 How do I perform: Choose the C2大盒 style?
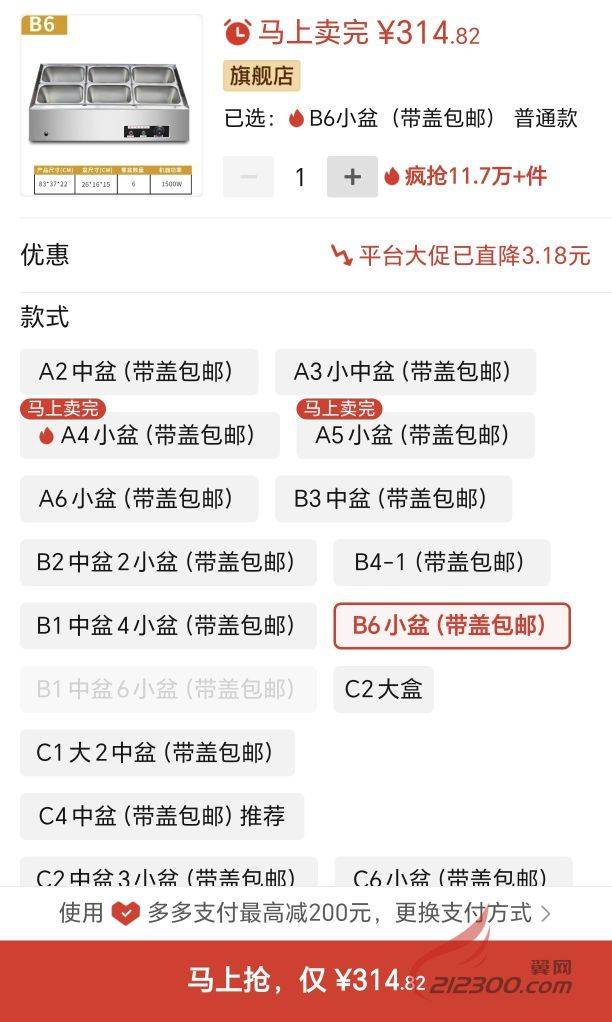coord(383,689)
